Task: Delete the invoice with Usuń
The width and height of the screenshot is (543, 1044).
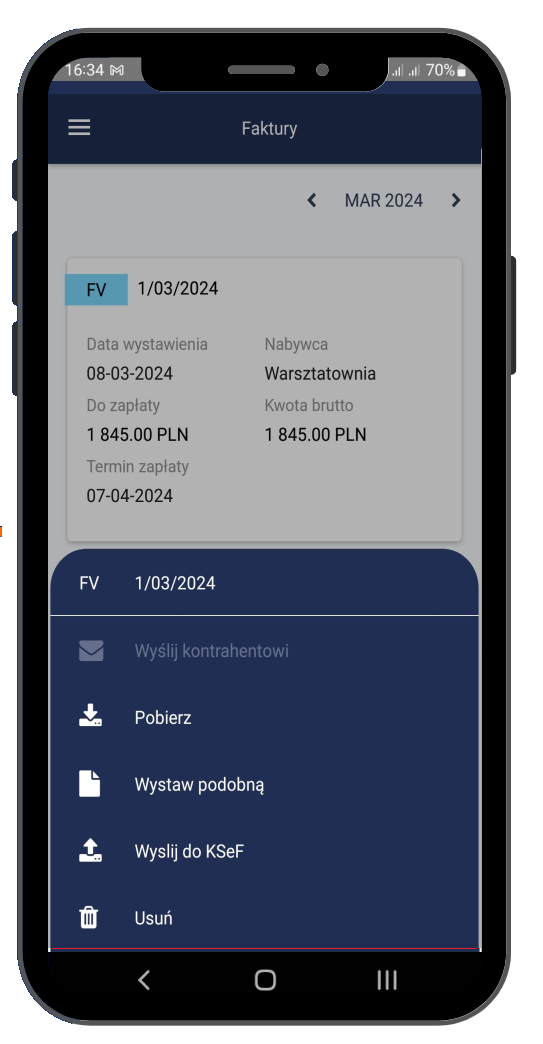Action: click(x=264, y=917)
